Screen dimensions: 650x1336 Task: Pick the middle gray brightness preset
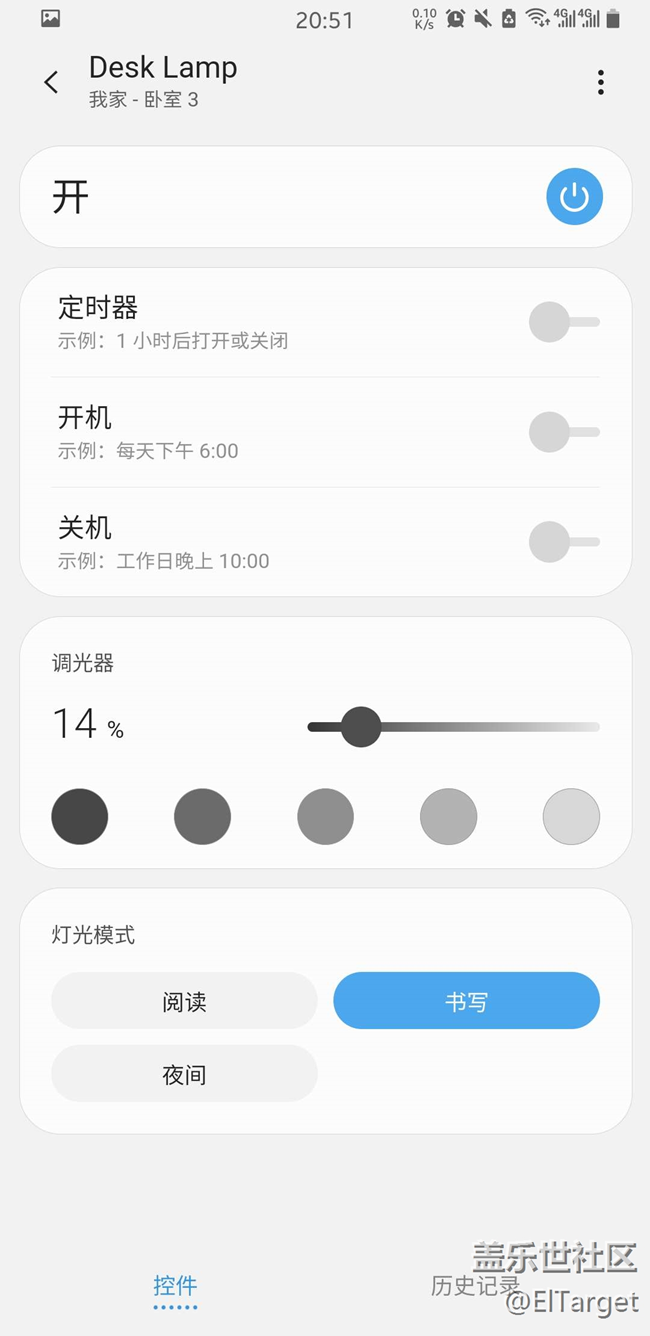pos(325,816)
